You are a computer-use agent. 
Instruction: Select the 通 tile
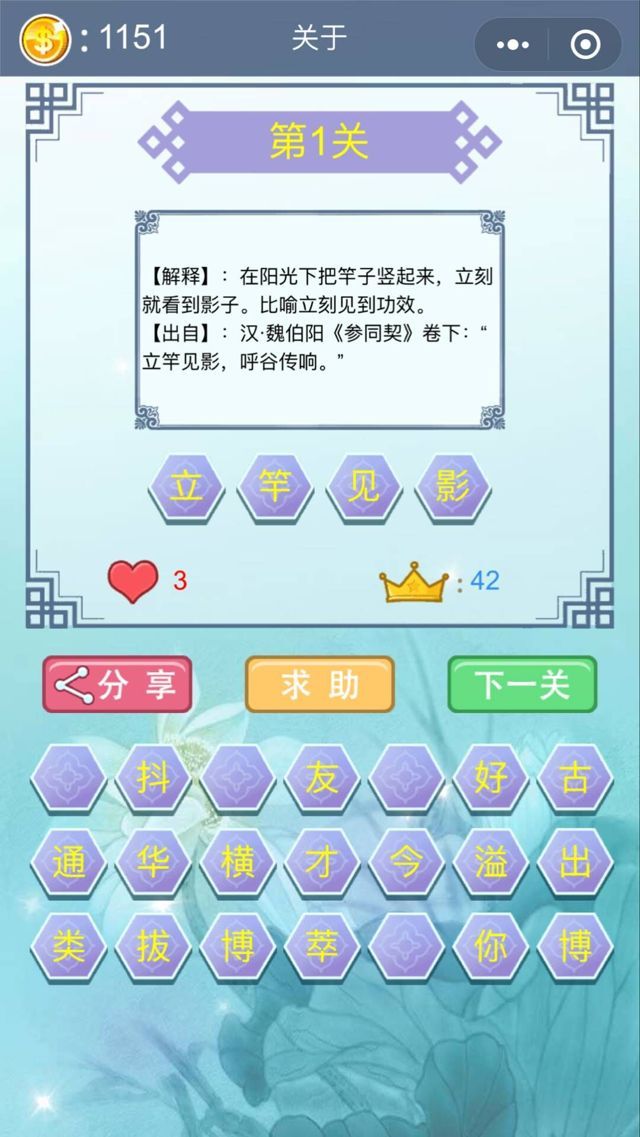tap(69, 862)
